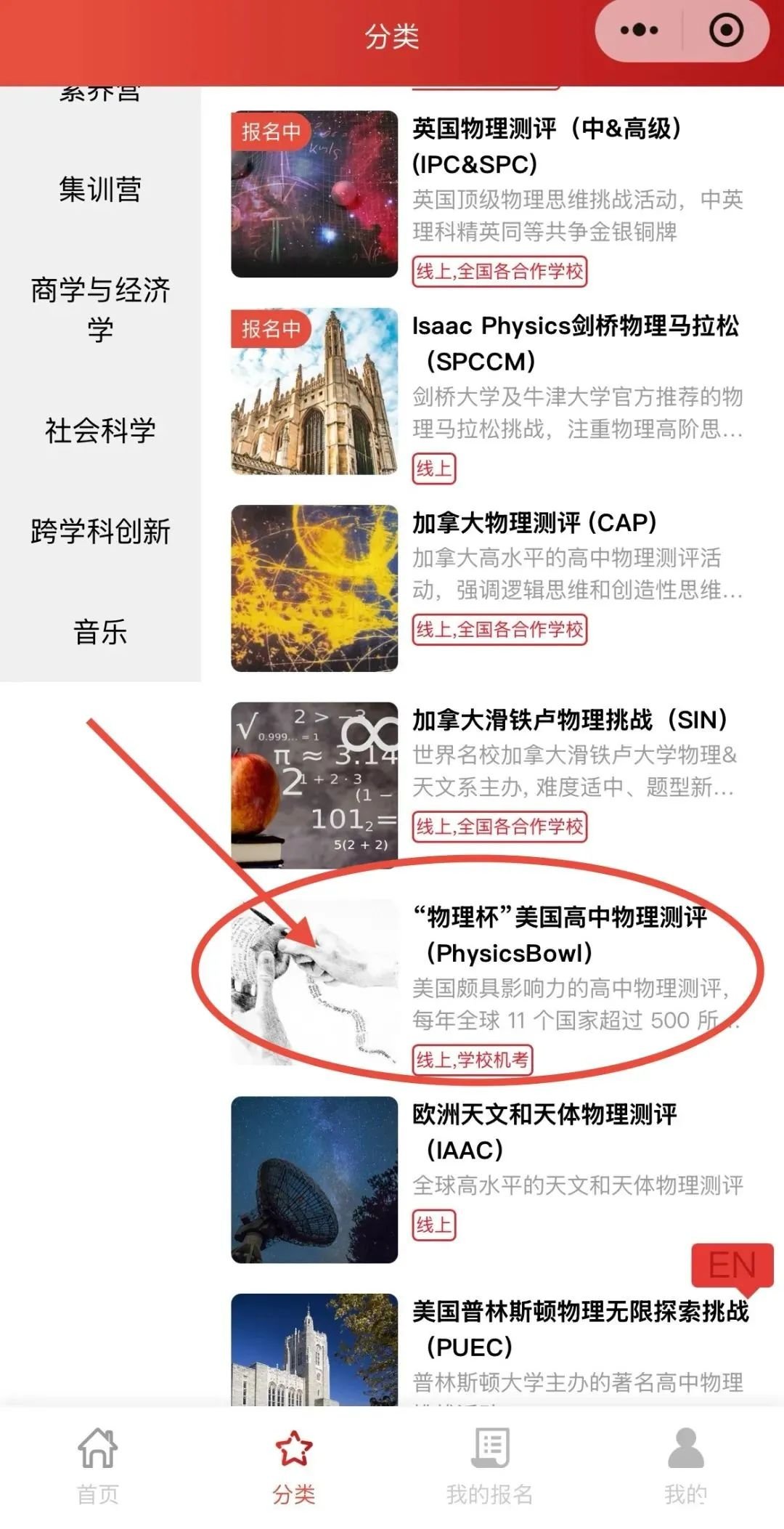Open the 跨学科创新 category

[x=100, y=531]
